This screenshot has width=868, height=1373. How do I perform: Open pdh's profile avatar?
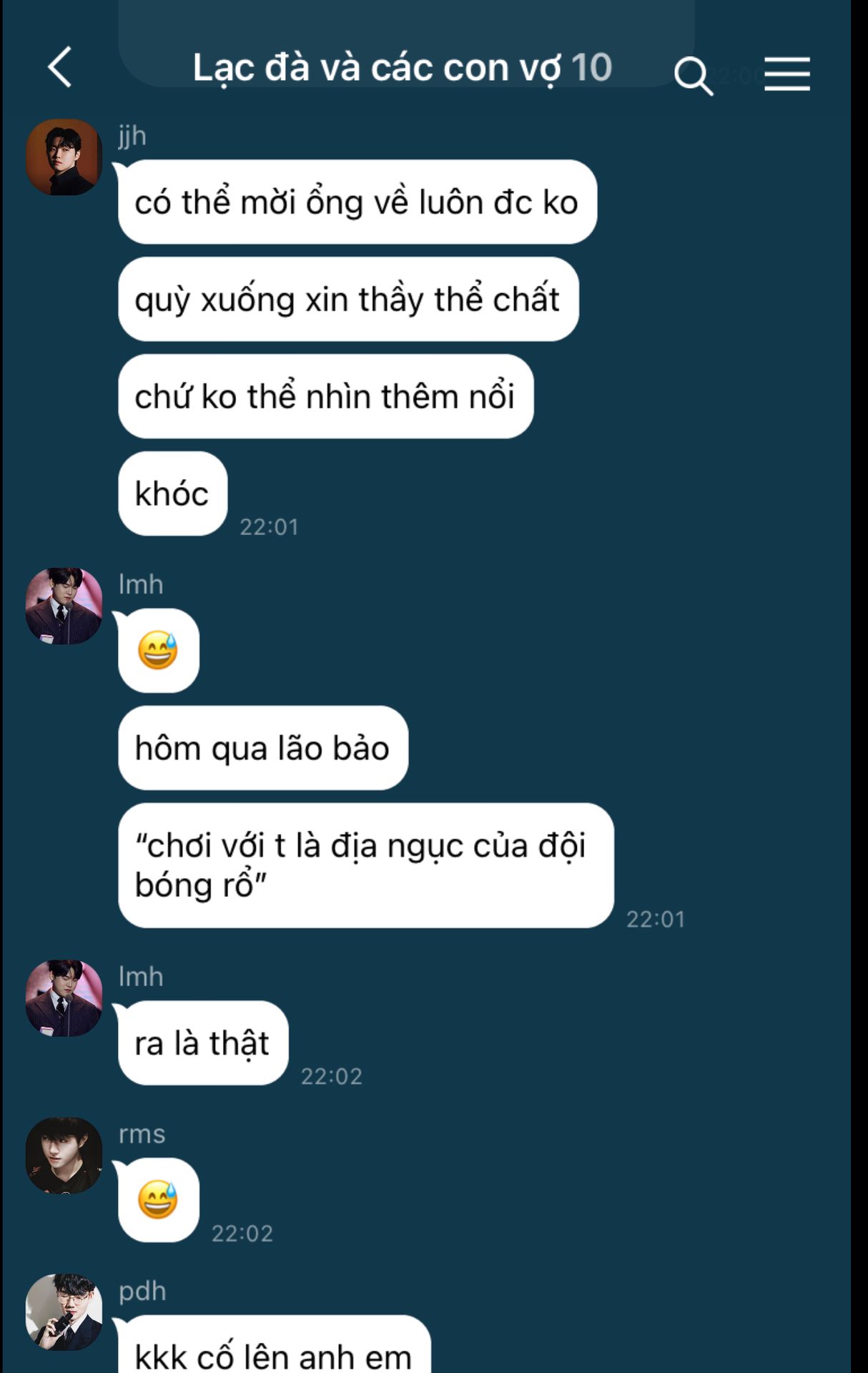[64, 1312]
